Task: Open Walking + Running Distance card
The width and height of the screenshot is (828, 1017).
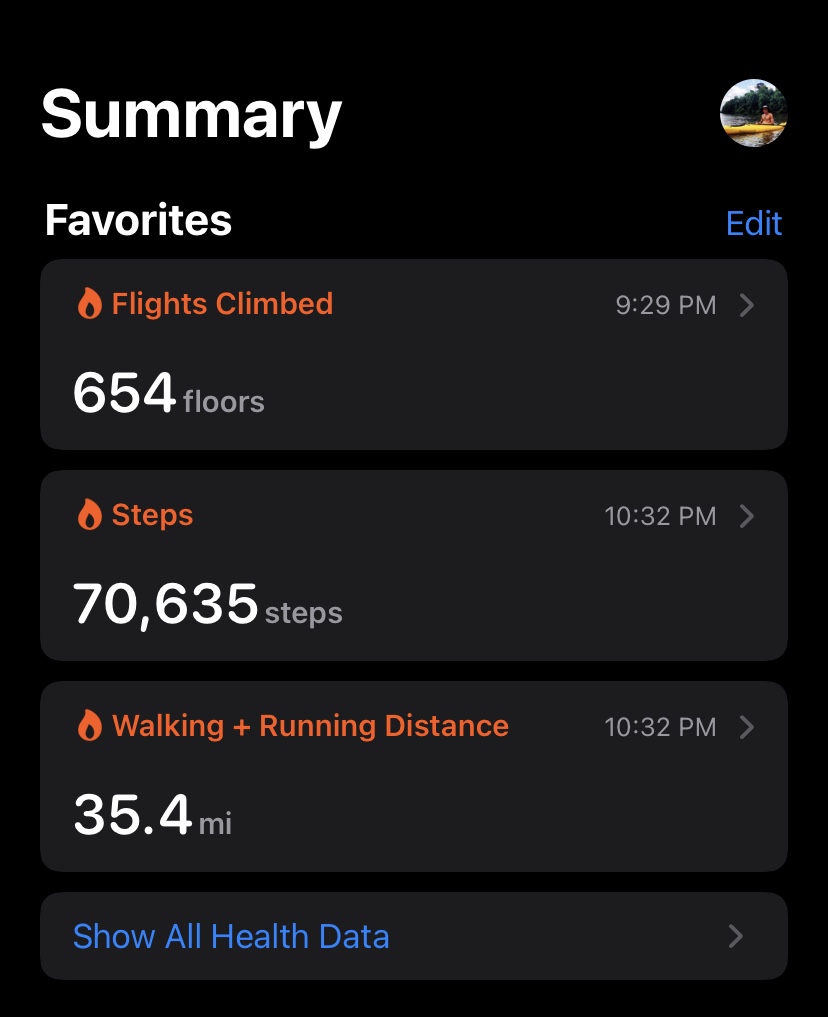Action: [413, 776]
